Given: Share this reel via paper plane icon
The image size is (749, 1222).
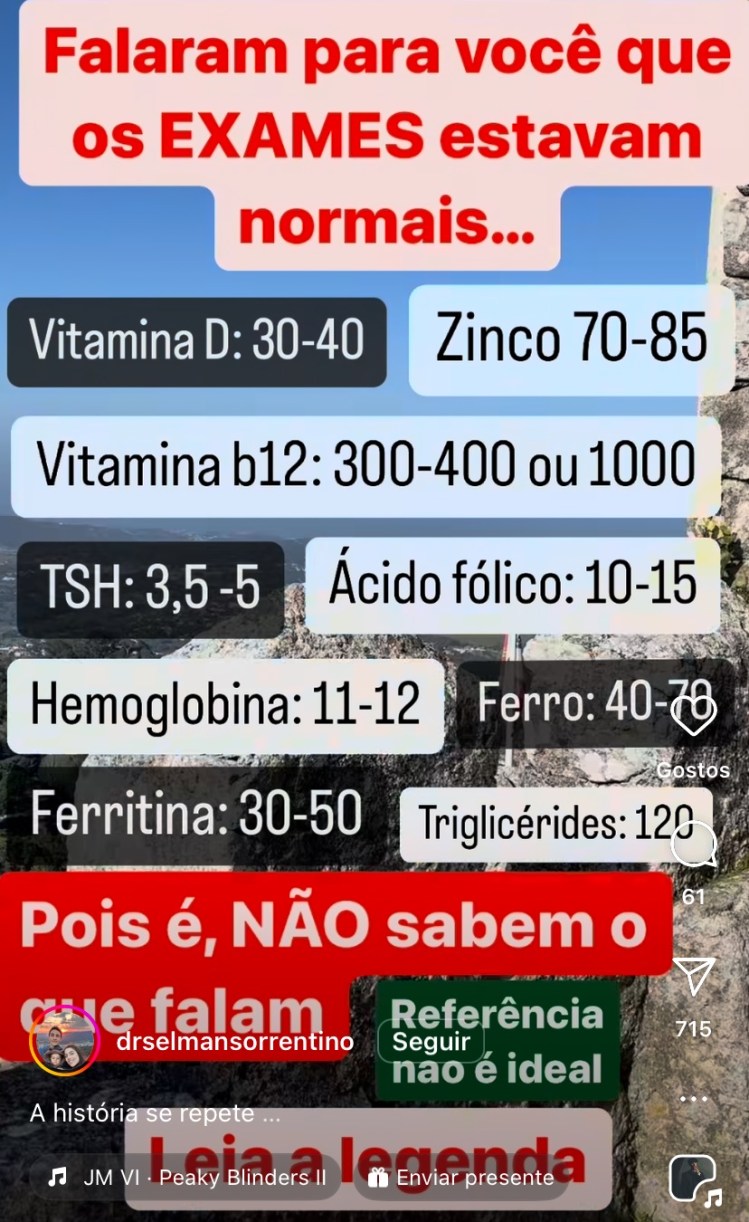Looking at the screenshot, I should point(693,976).
